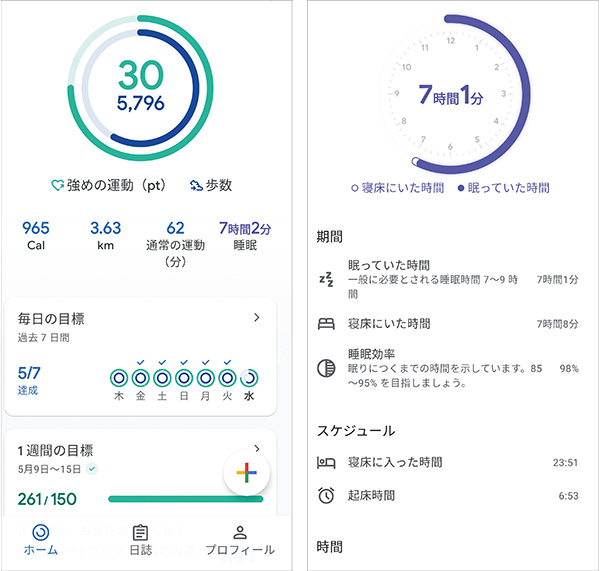This screenshot has width=600, height=571.
Task: Open the heart points and steps ring
Action: (x=140, y=88)
